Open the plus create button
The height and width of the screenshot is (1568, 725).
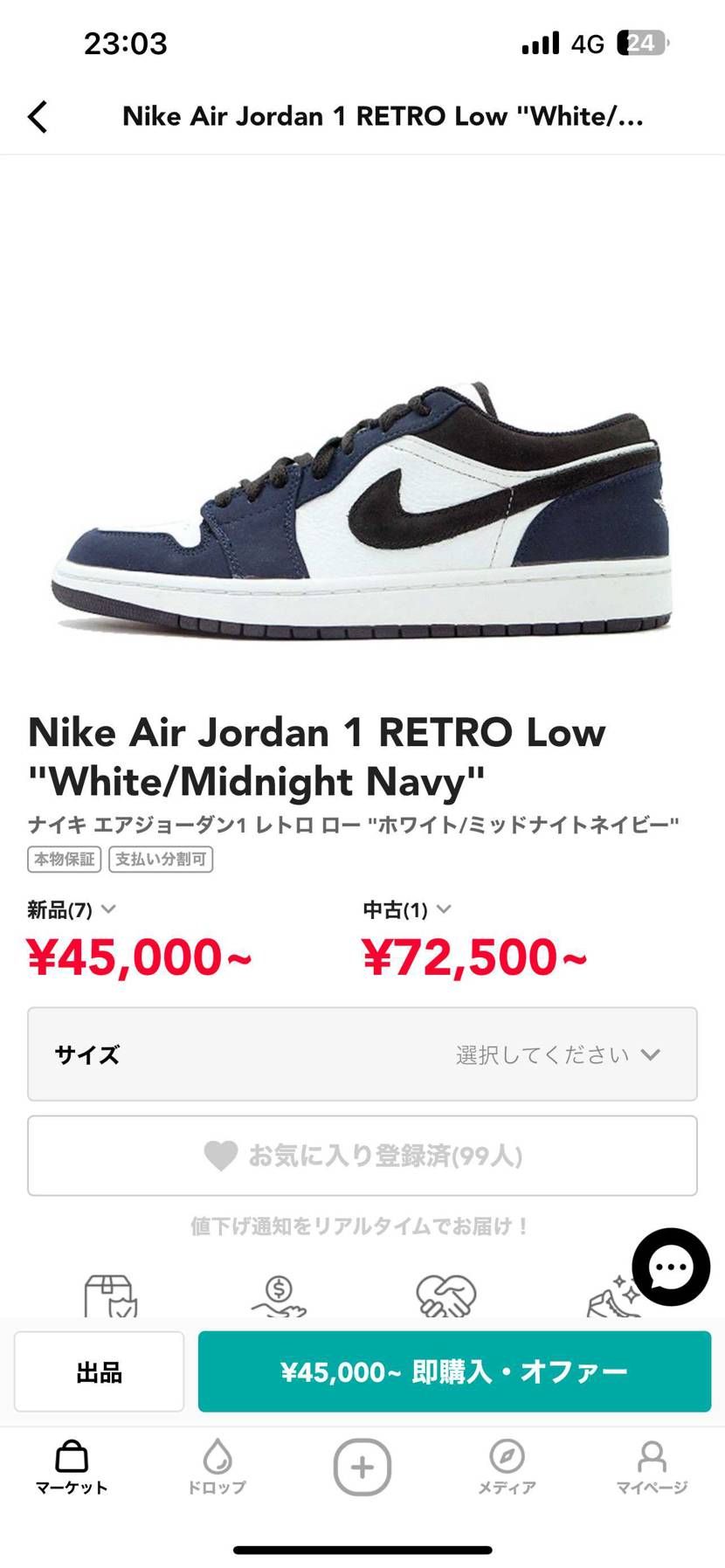(362, 1468)
